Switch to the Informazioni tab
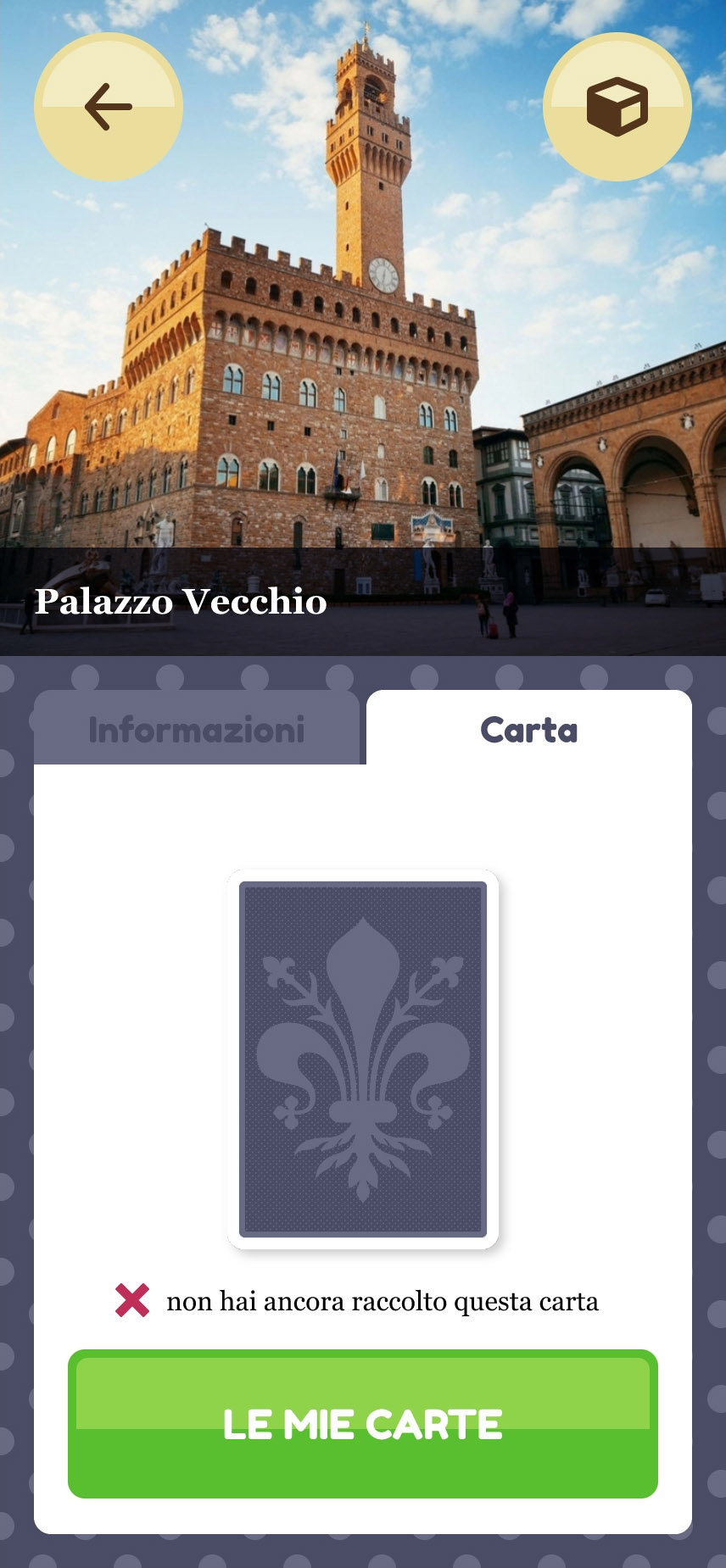 197,730
